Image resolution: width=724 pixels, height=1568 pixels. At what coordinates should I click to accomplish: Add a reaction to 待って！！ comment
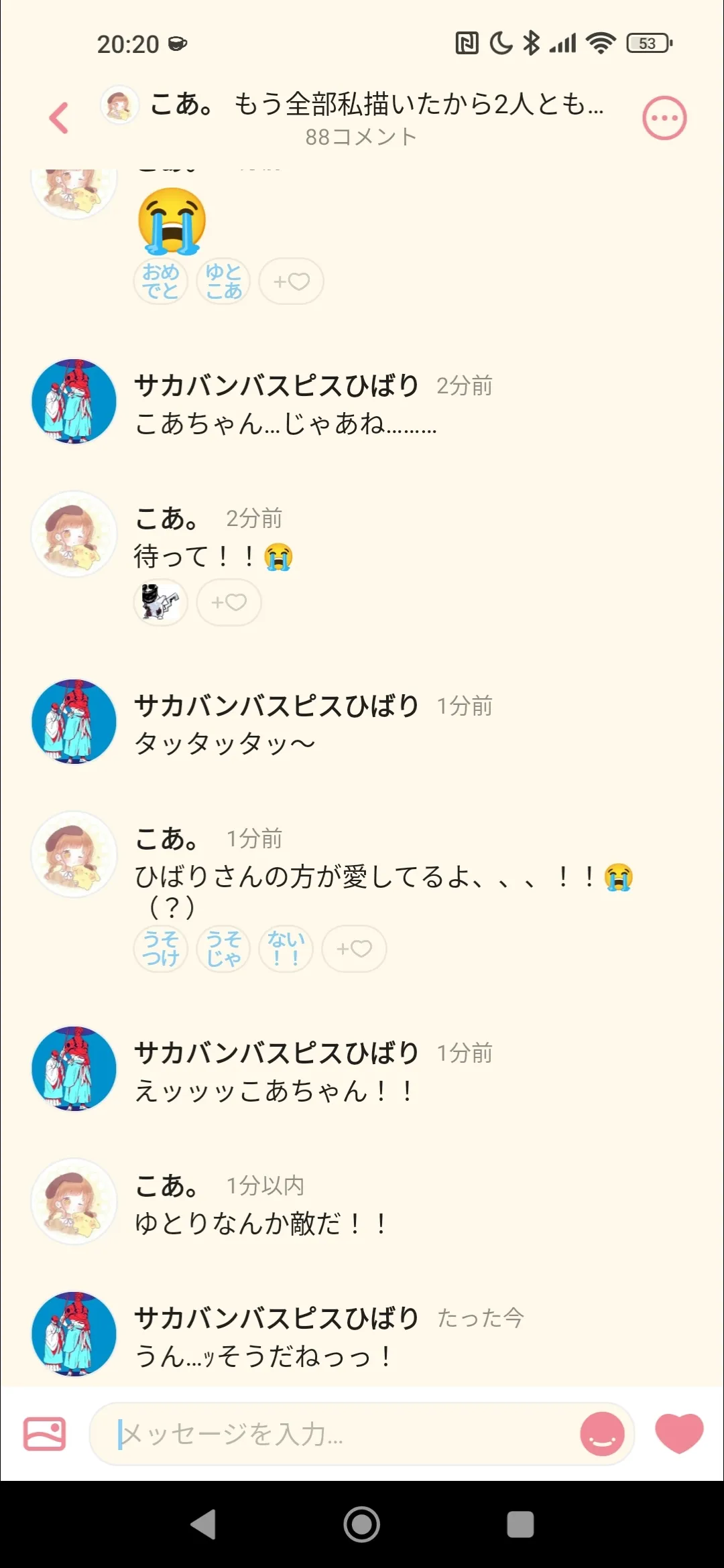click(229, 602)
